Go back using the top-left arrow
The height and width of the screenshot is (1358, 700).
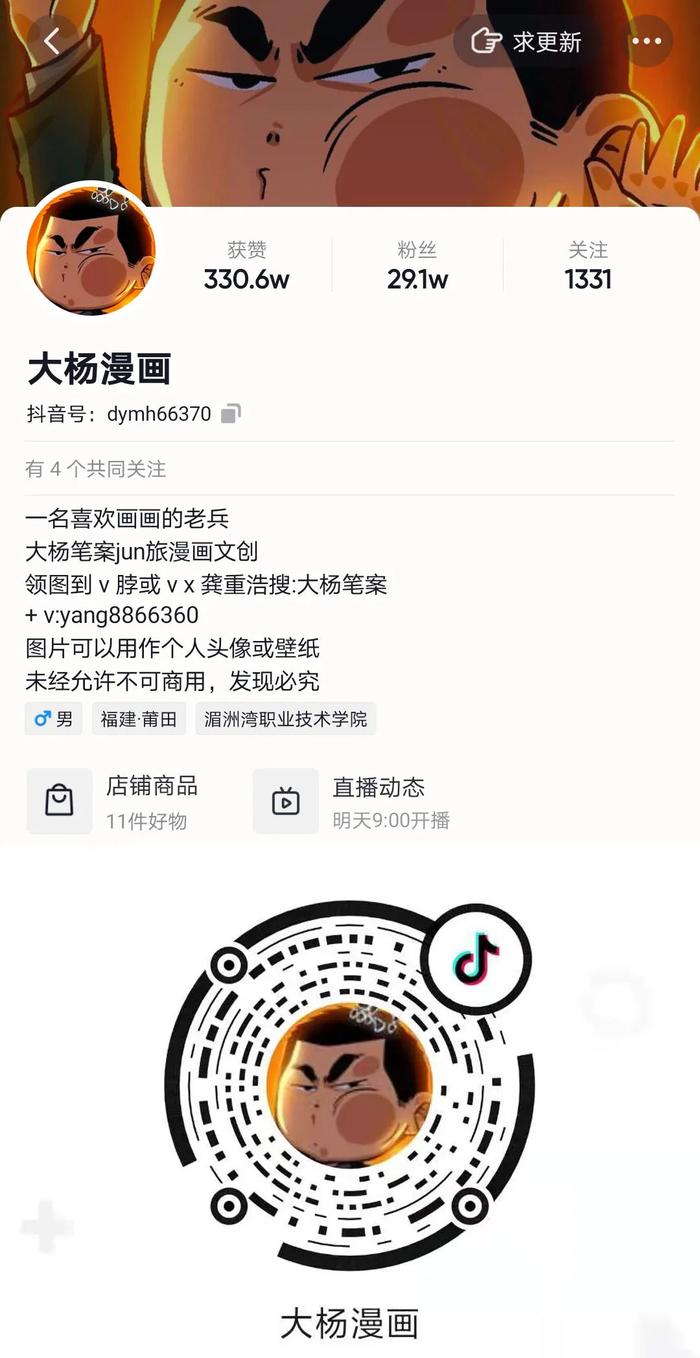pos(52,41)
